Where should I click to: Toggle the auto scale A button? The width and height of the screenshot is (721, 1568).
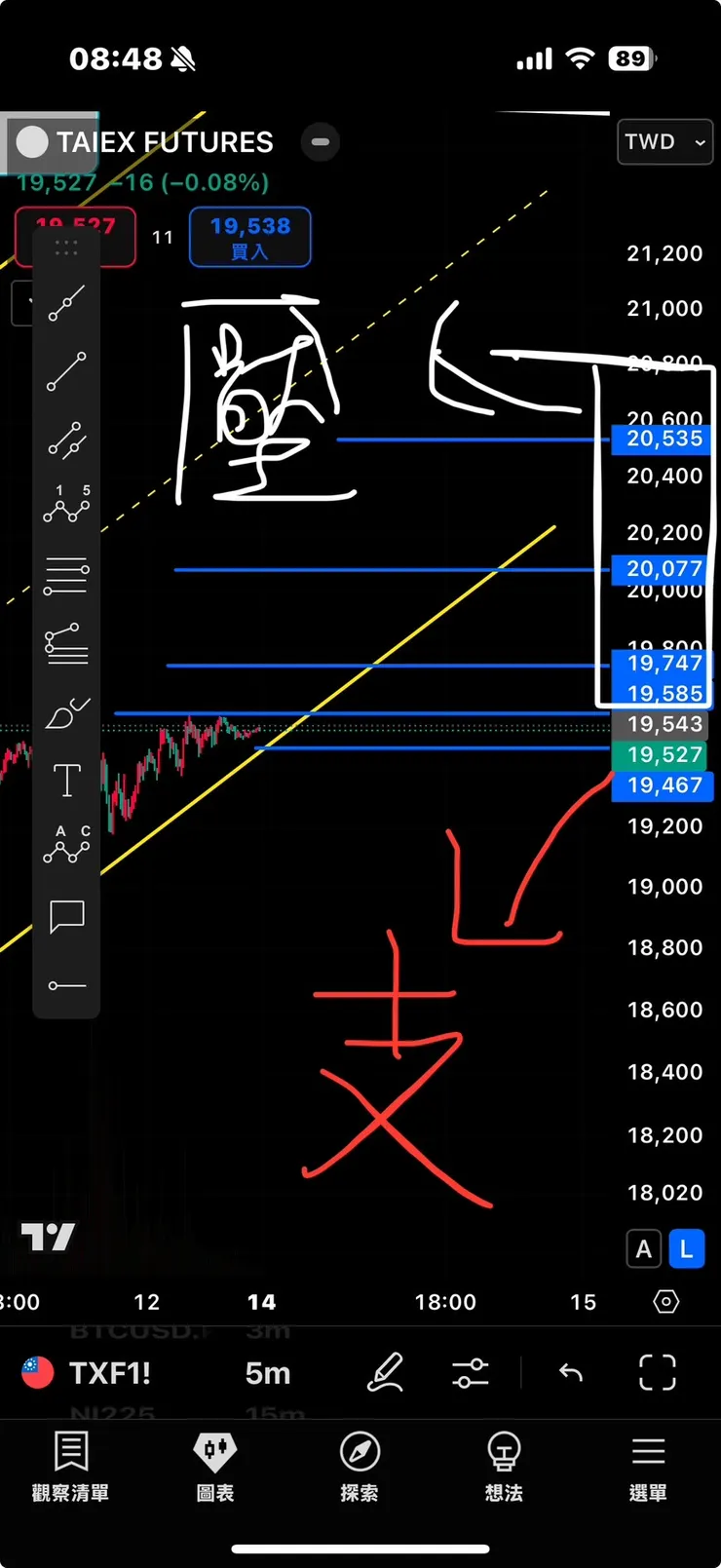[x=644, y=1249]
